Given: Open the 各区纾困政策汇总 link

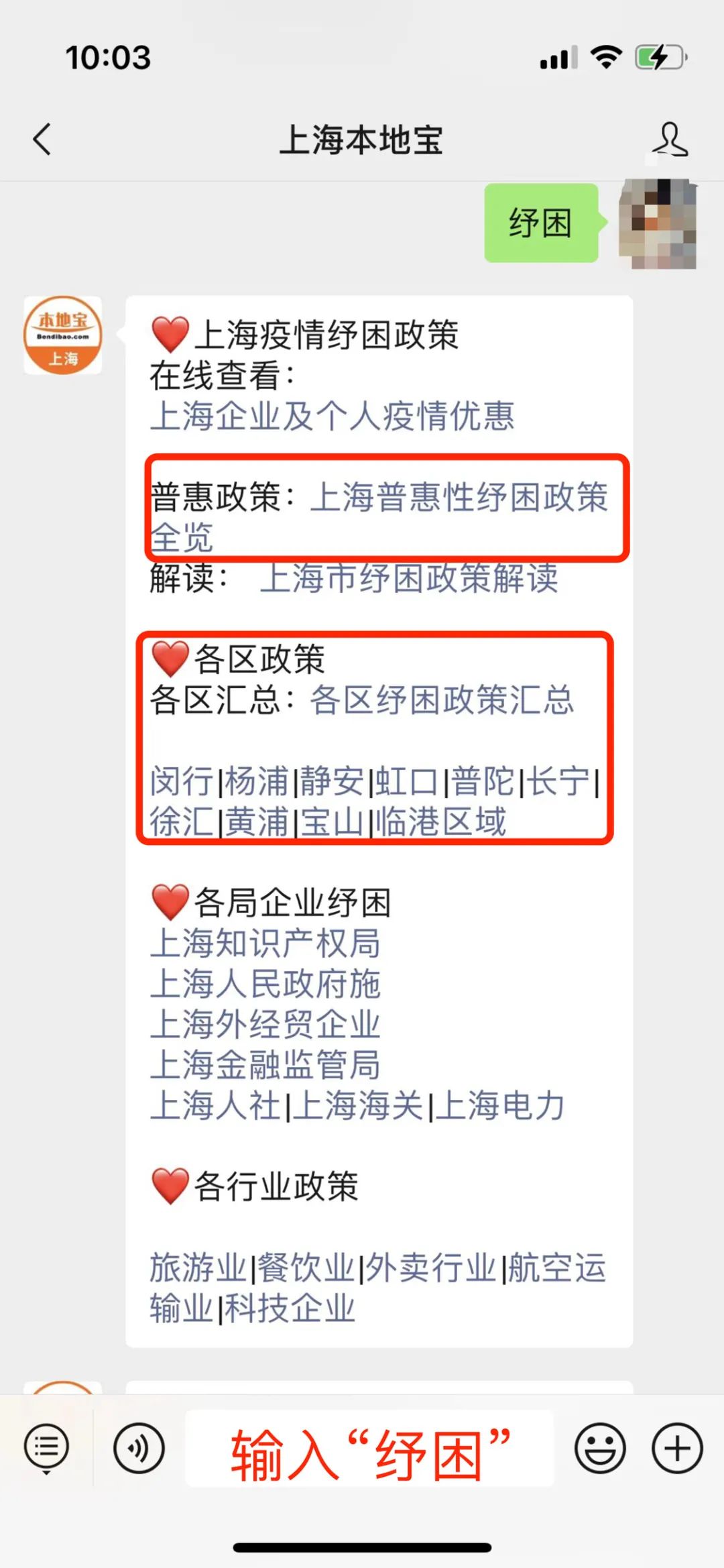Looking at the screenshot, I should pyautogui.click(x=442, y=700).
